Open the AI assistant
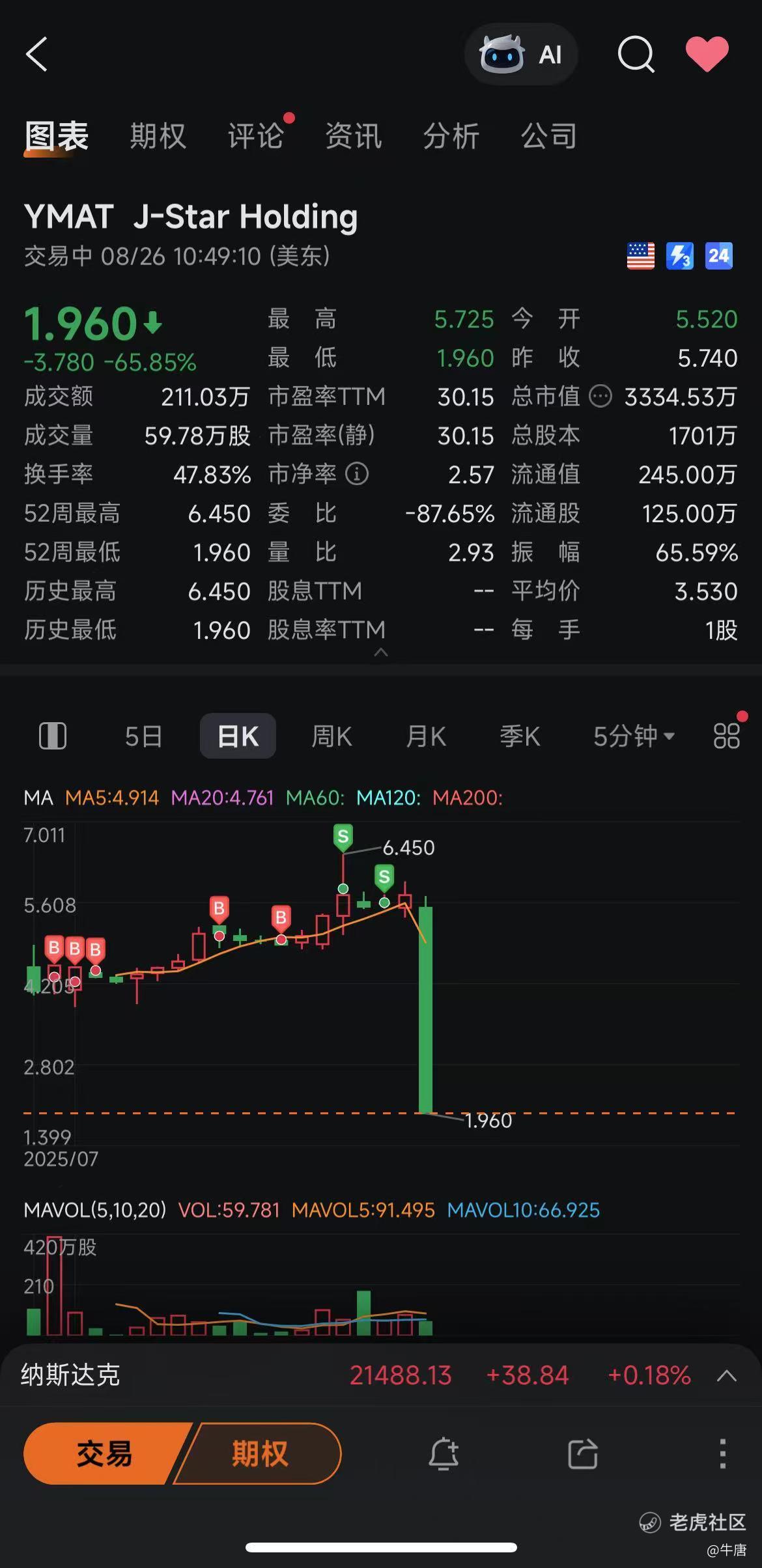 click(x=520, y=55)
